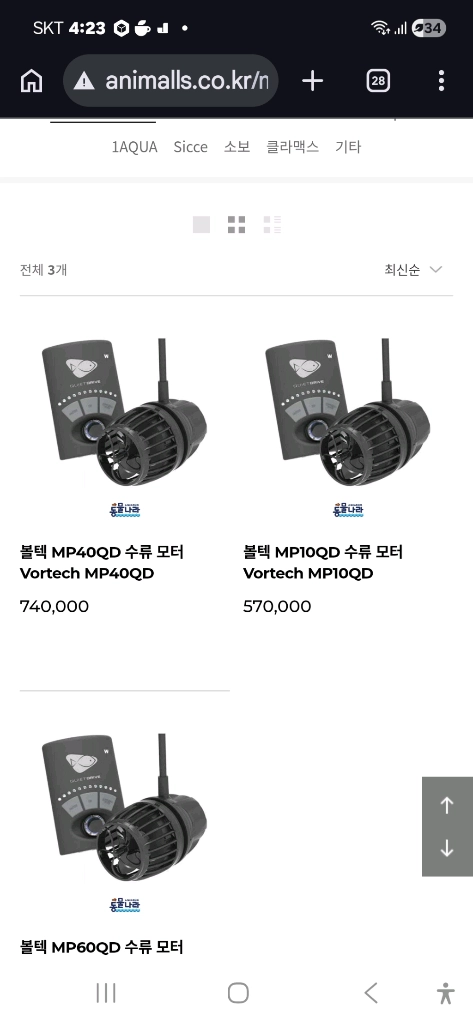Open a new browser tab

click(x=313, y=81)
